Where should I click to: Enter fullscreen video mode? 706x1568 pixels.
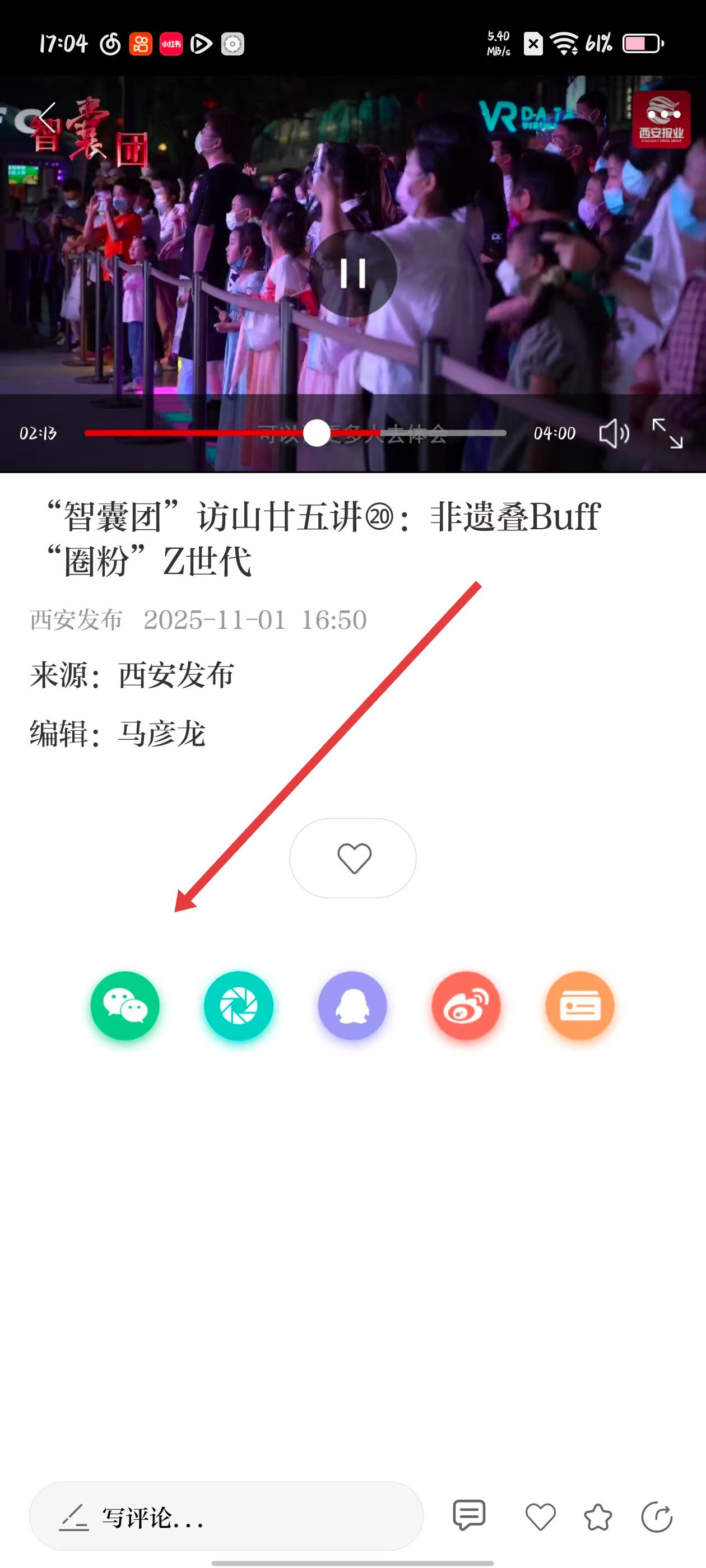click(667, 433)
